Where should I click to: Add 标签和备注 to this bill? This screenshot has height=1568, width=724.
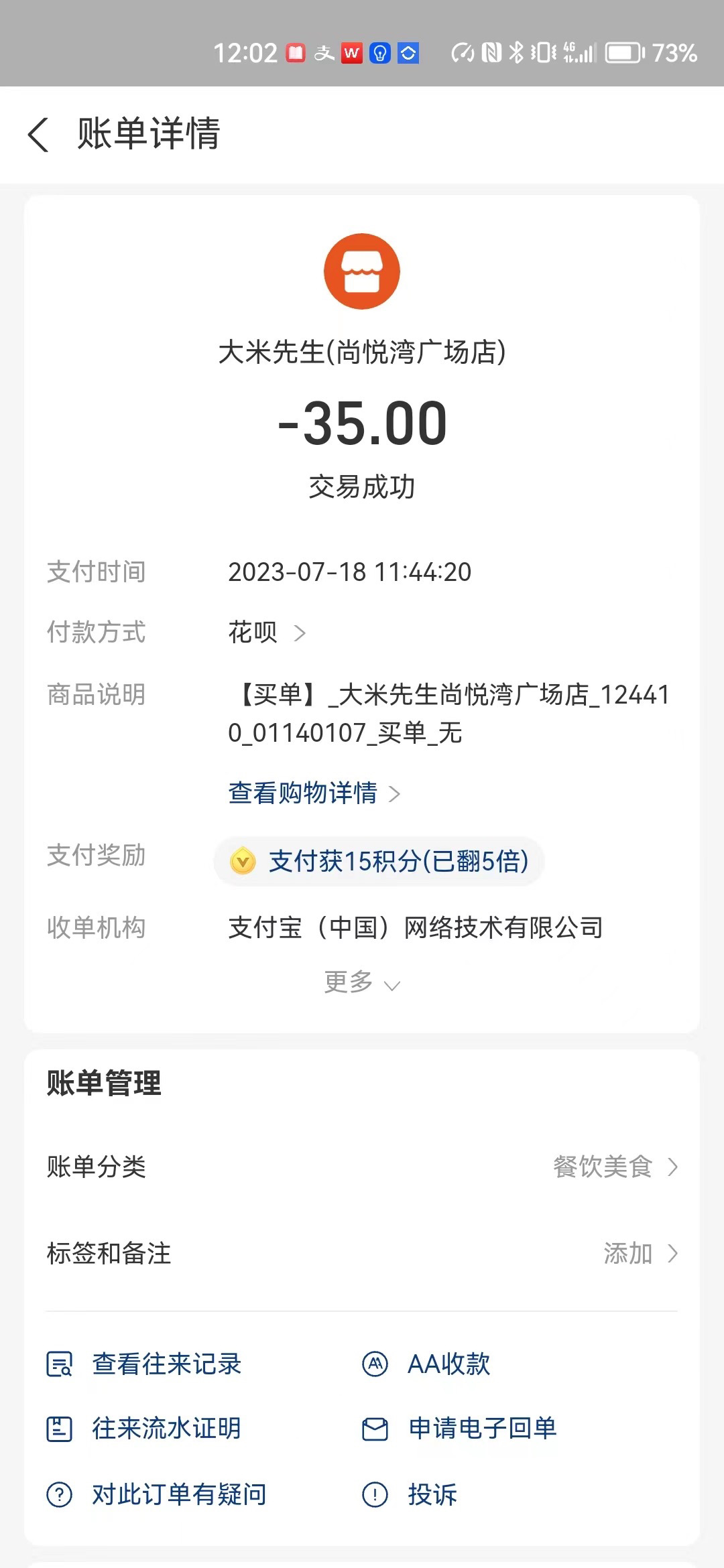pyautogui.click(x=362, y=1253)
